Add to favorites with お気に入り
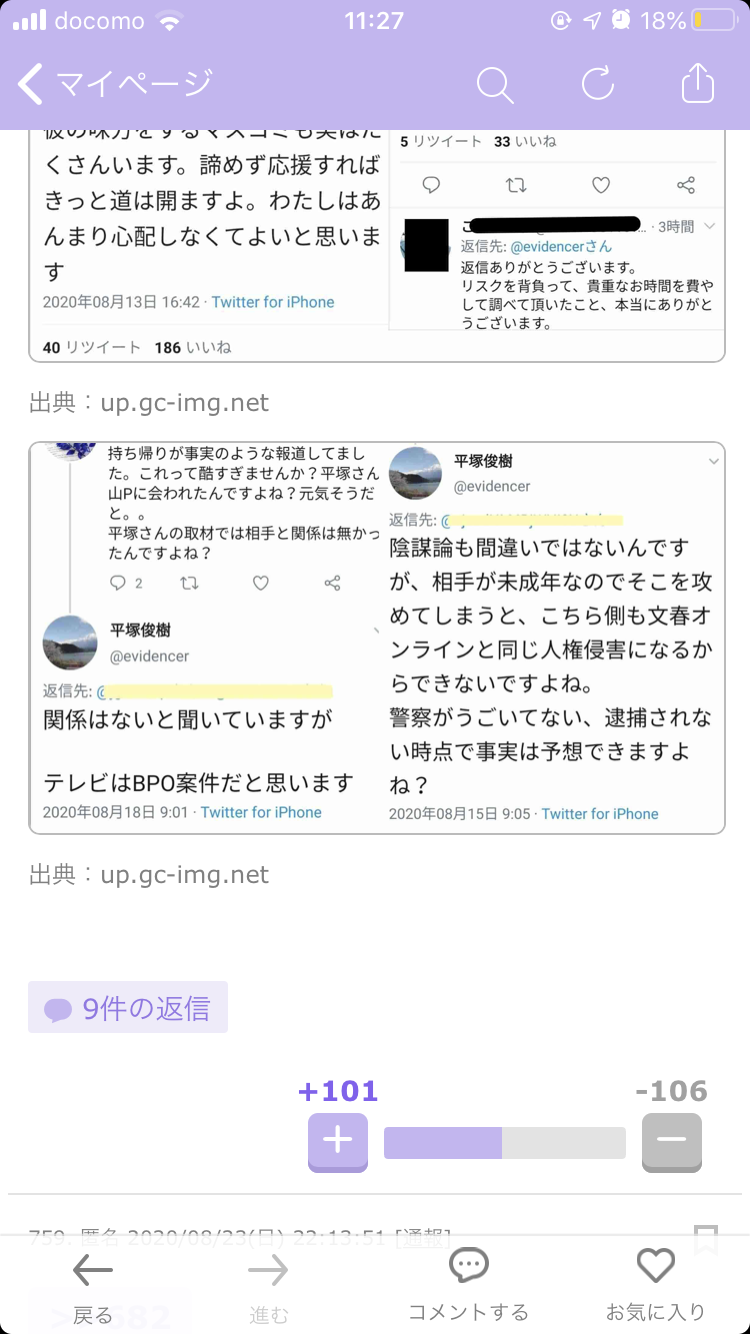 point(656,1288)
